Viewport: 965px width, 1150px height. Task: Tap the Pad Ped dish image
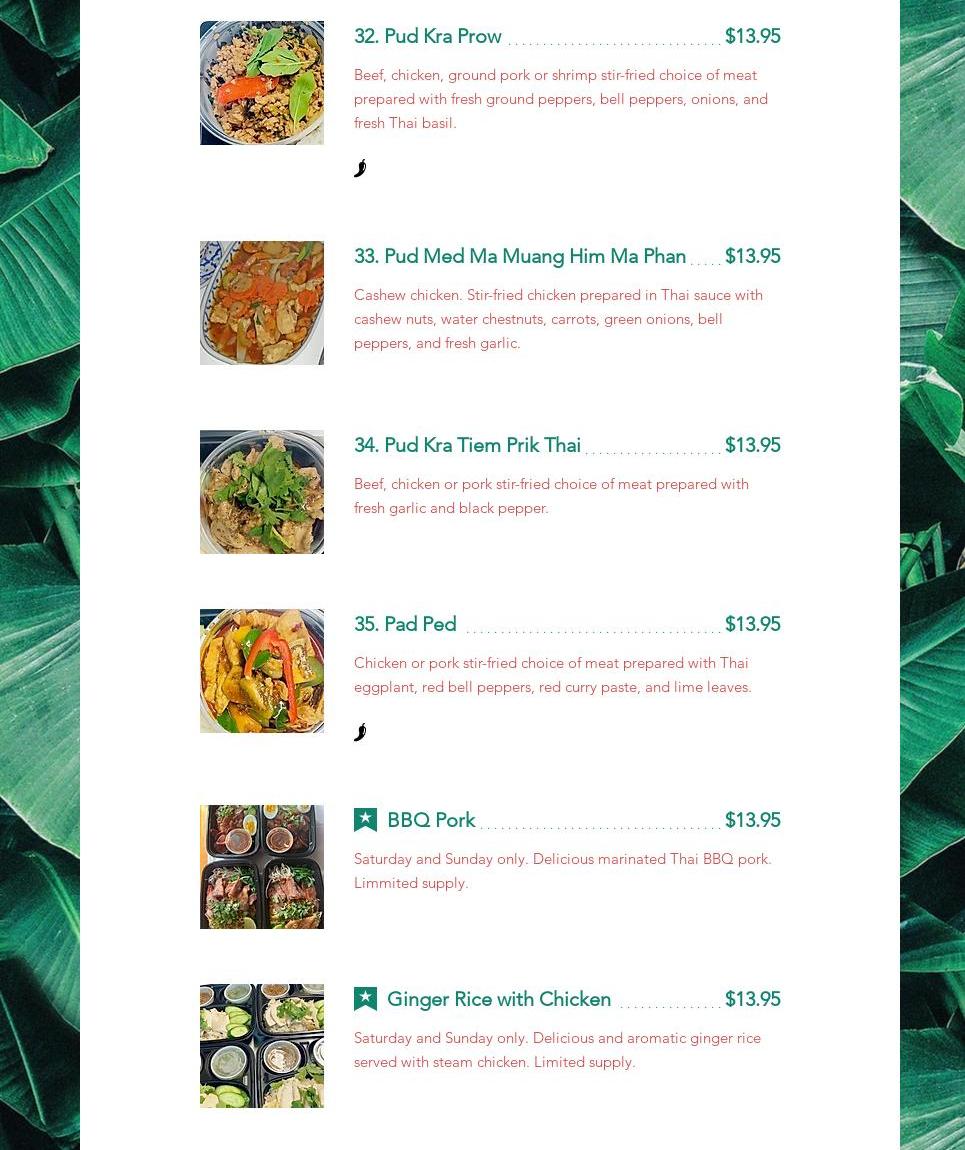(262, 671)
